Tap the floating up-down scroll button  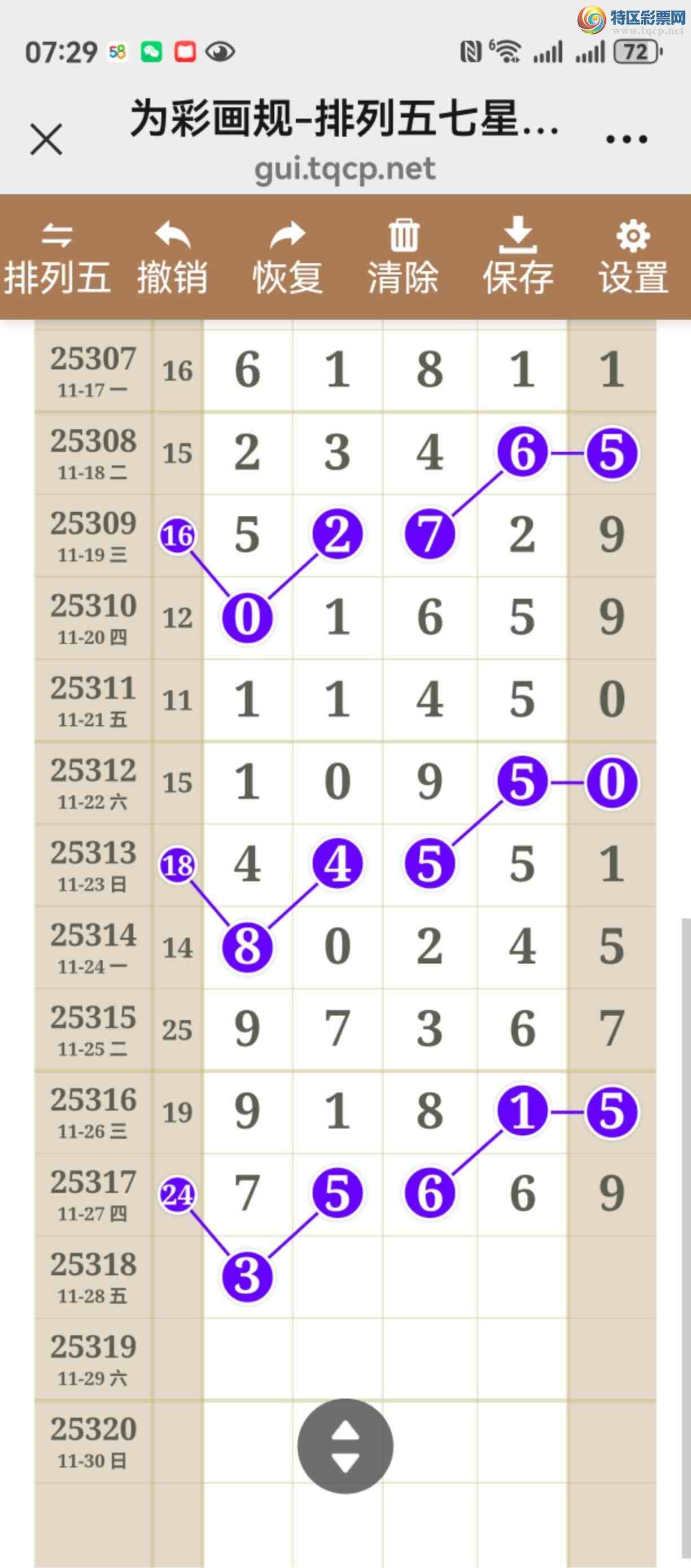tap(345, 1446)
